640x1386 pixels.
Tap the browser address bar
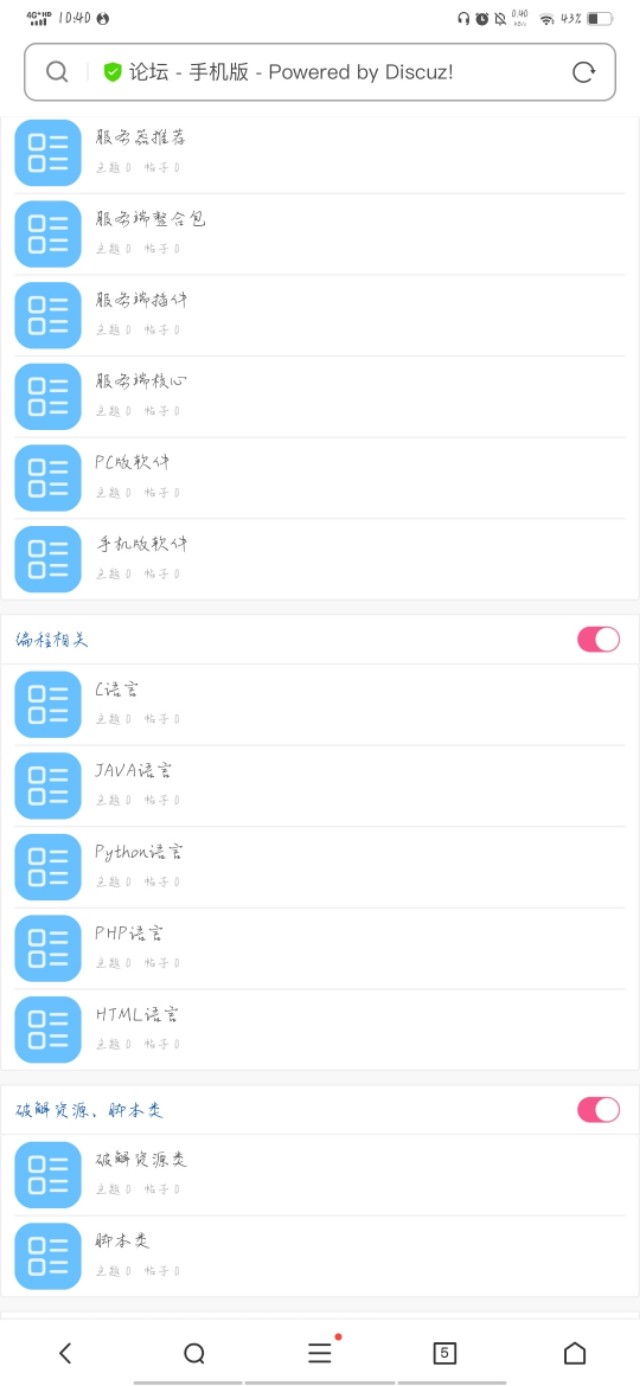(x=320, y=72)
